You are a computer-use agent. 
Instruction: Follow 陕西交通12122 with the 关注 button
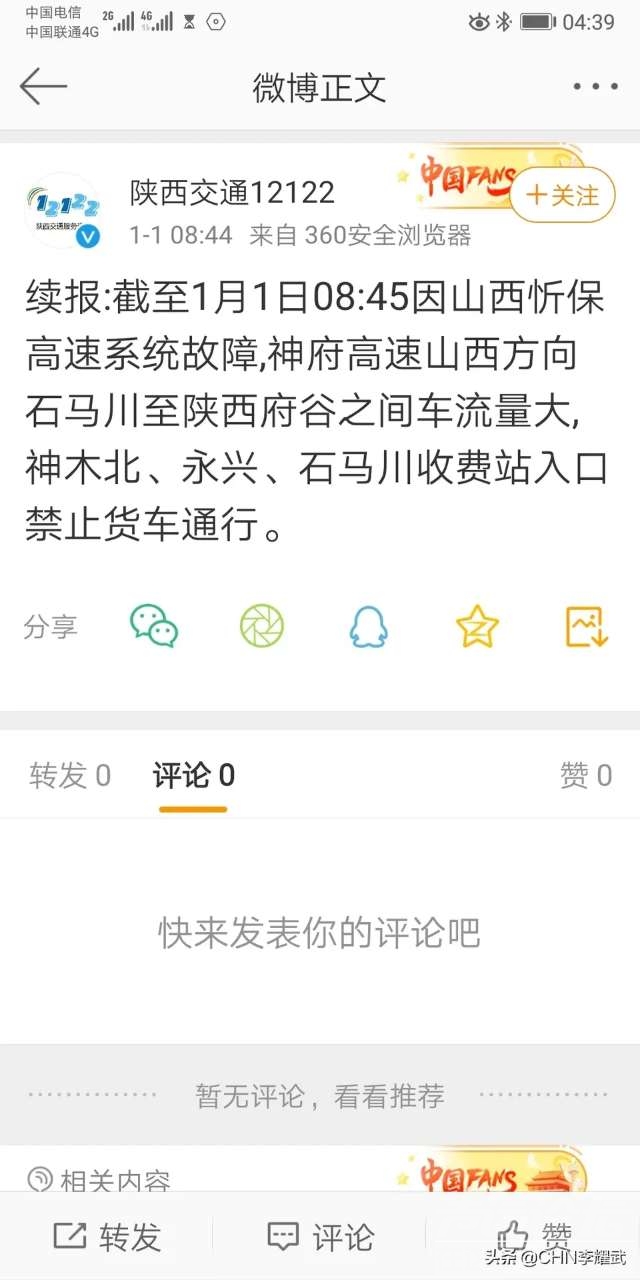tap(563, 195)
